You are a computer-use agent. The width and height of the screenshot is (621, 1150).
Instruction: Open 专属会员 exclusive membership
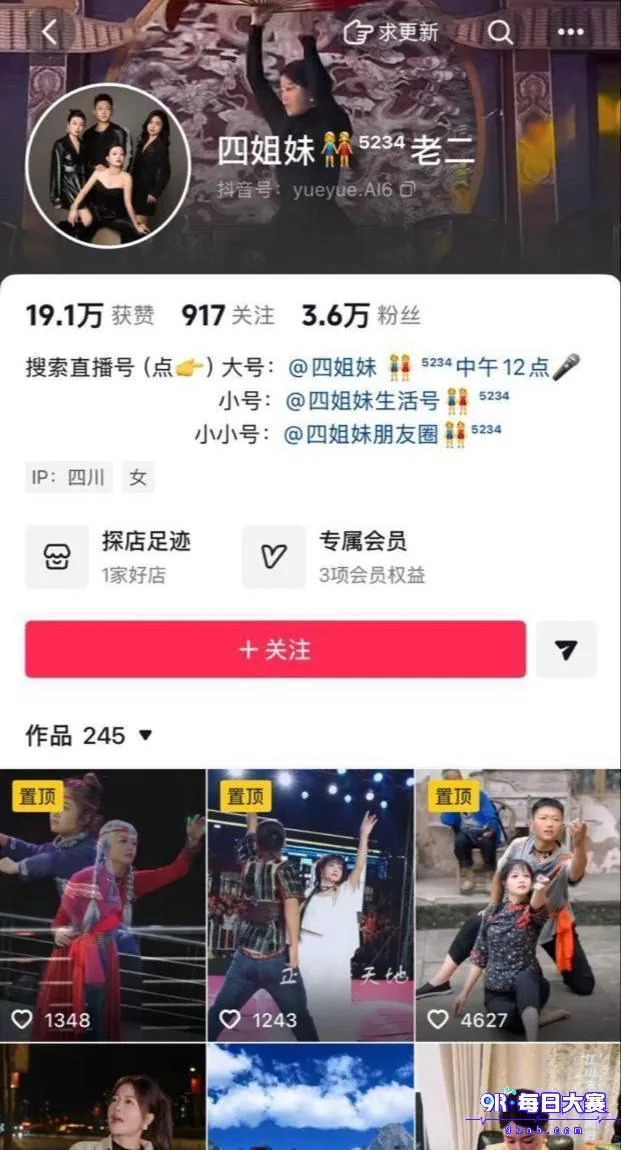[334, 557]
